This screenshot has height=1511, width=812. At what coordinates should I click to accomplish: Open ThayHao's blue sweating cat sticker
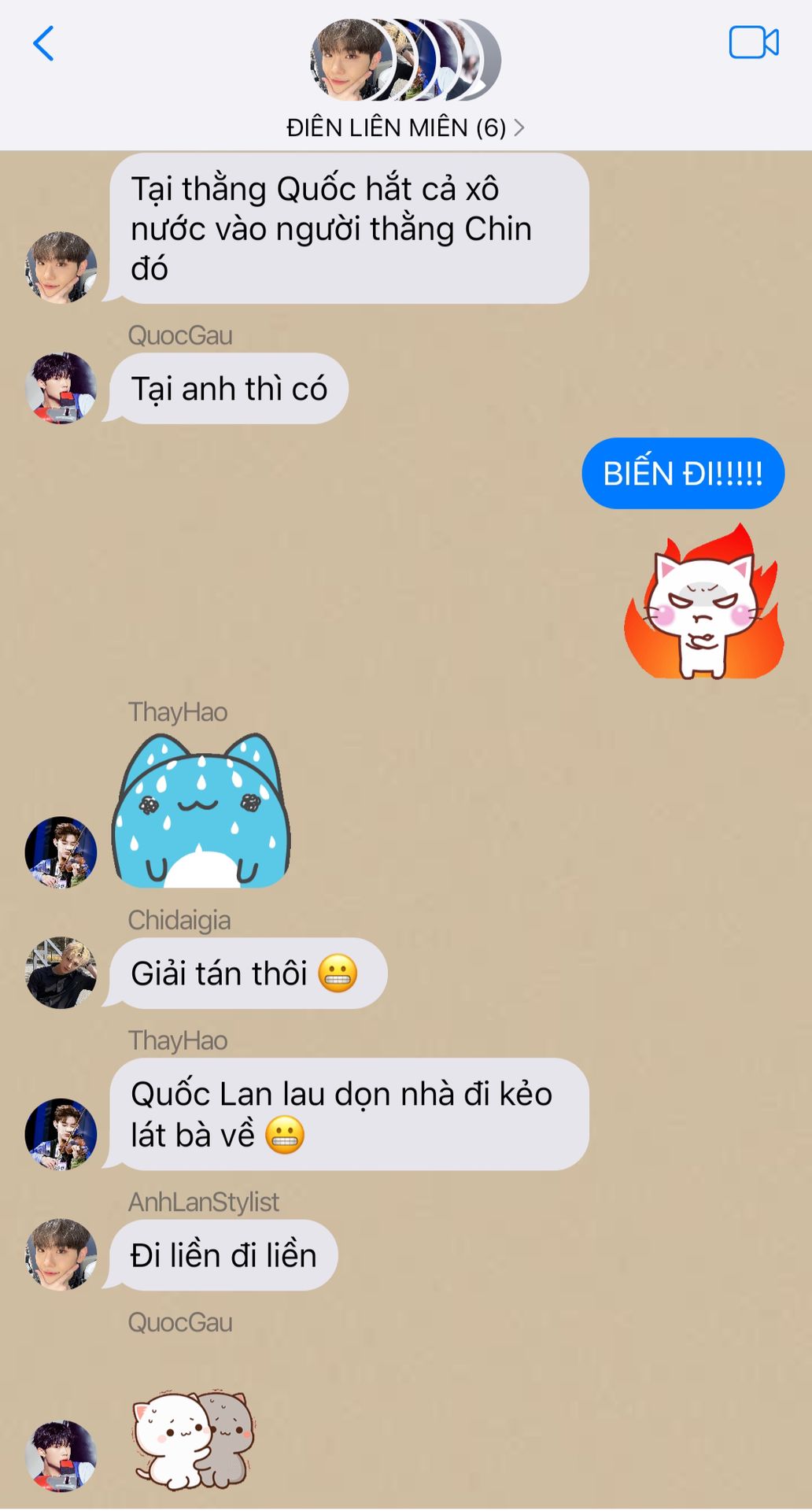tap(201, 810)
